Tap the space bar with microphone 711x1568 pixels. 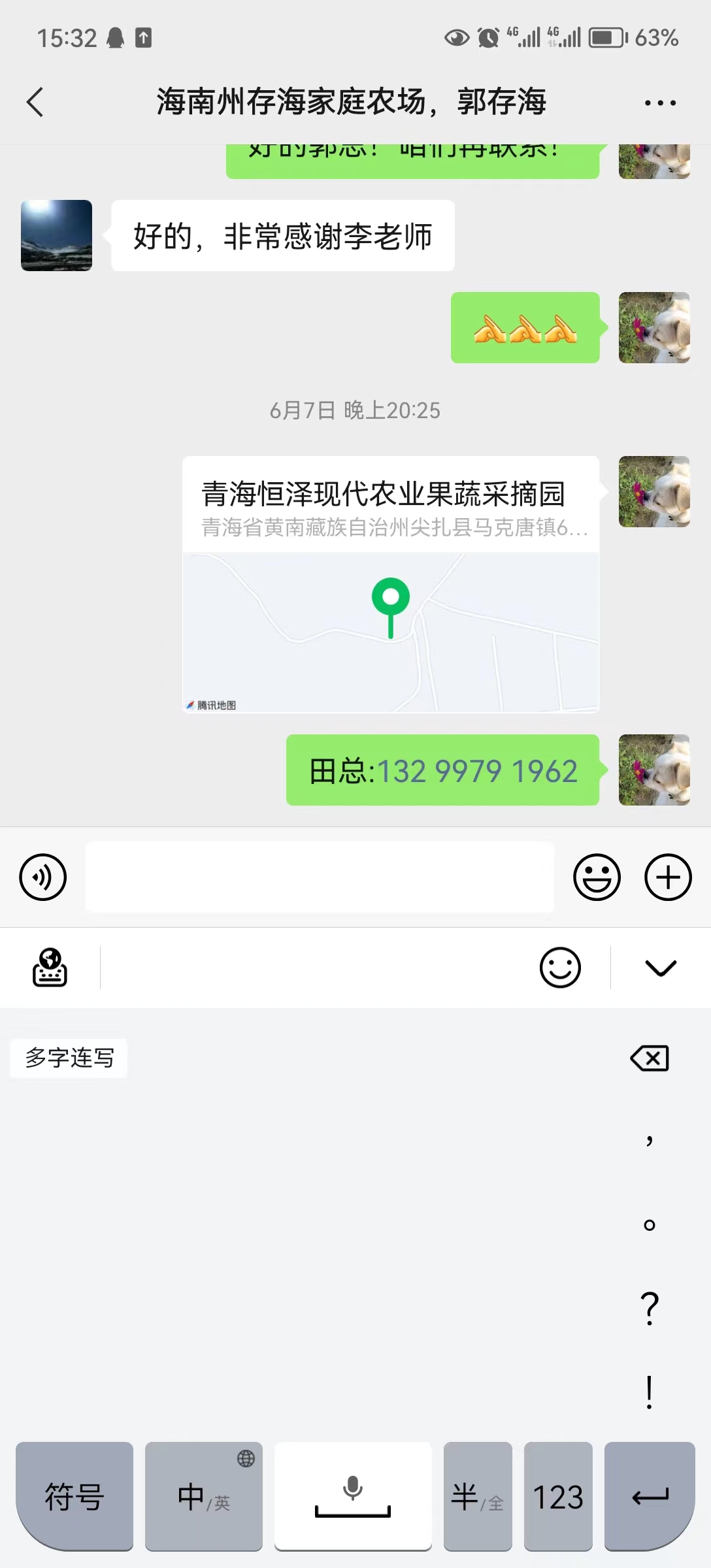[353, 1496]
